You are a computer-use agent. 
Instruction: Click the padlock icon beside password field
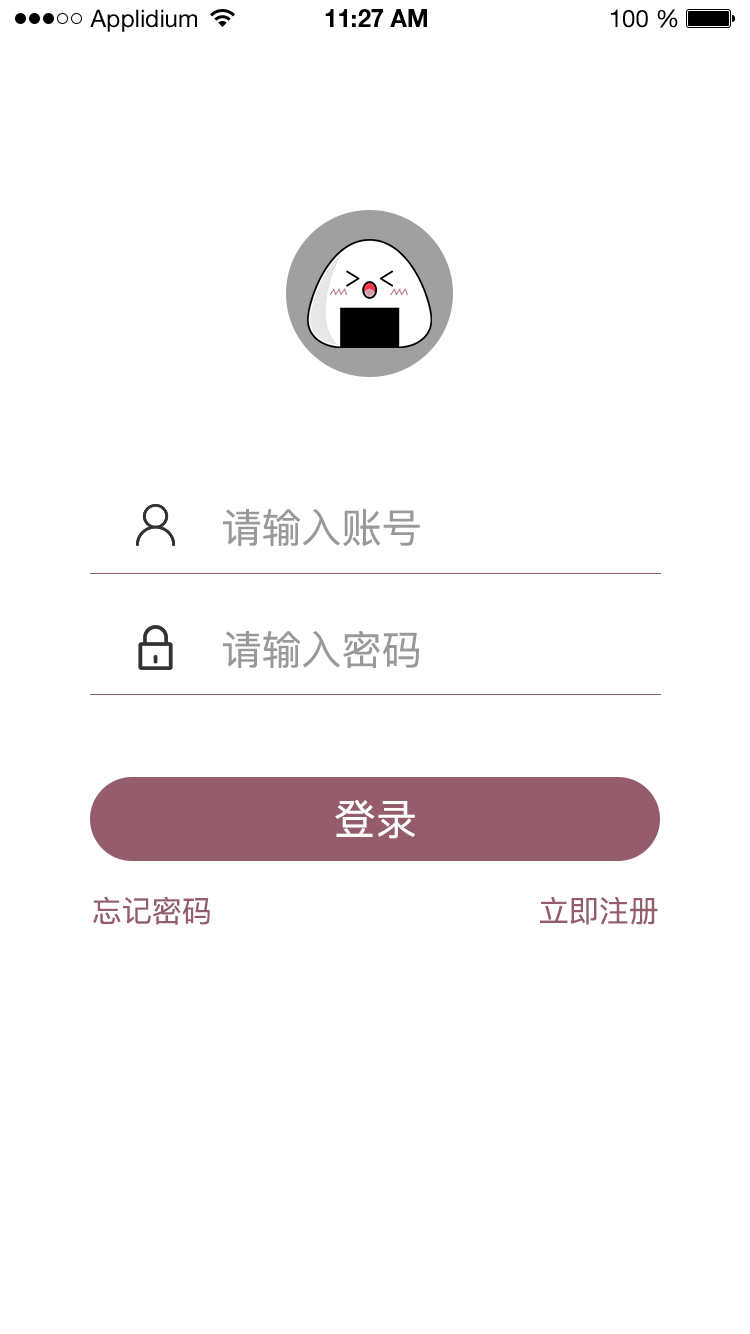(x=155, y=650)
